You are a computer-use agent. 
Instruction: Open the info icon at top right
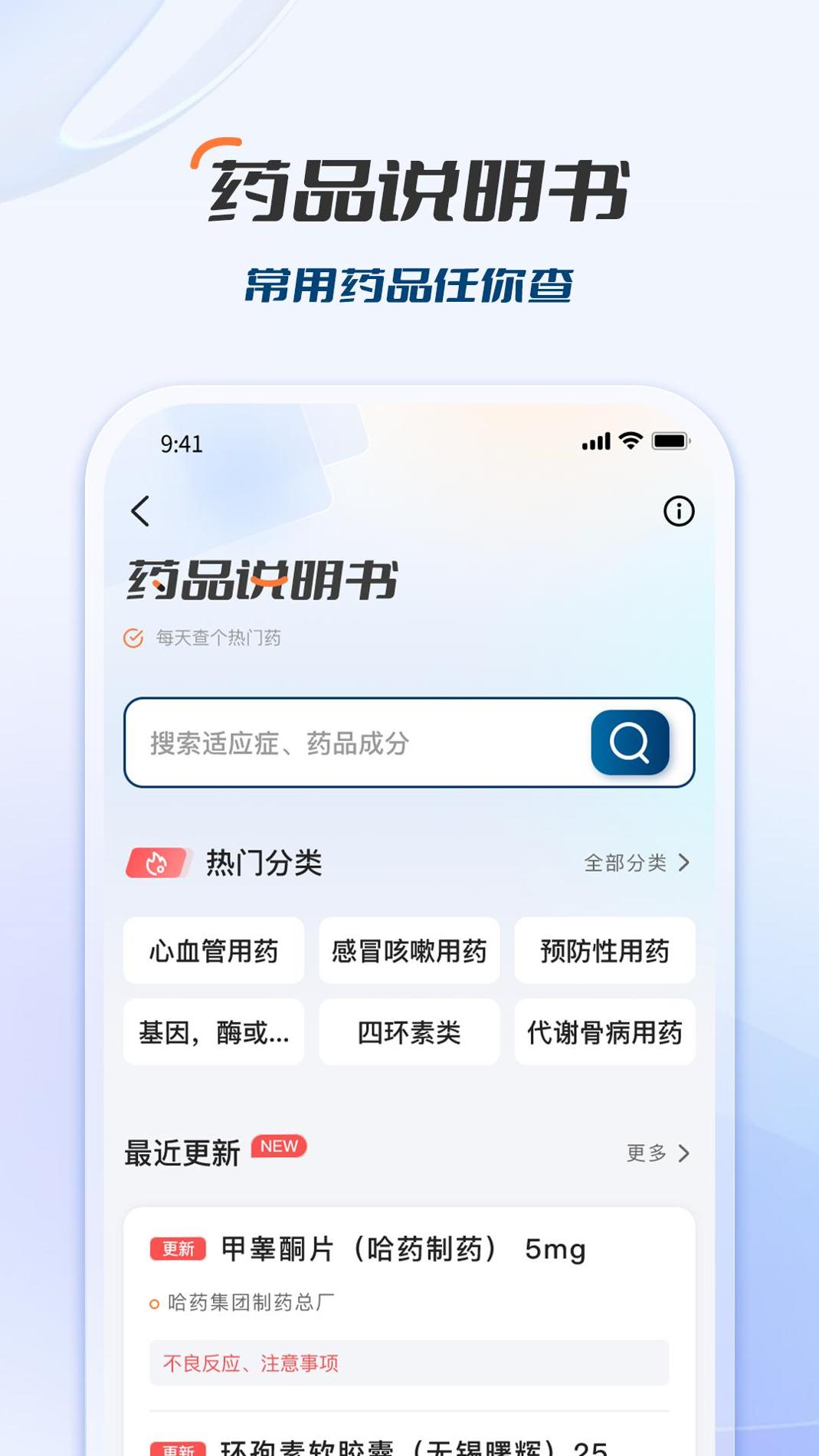(x=677, y=511)
